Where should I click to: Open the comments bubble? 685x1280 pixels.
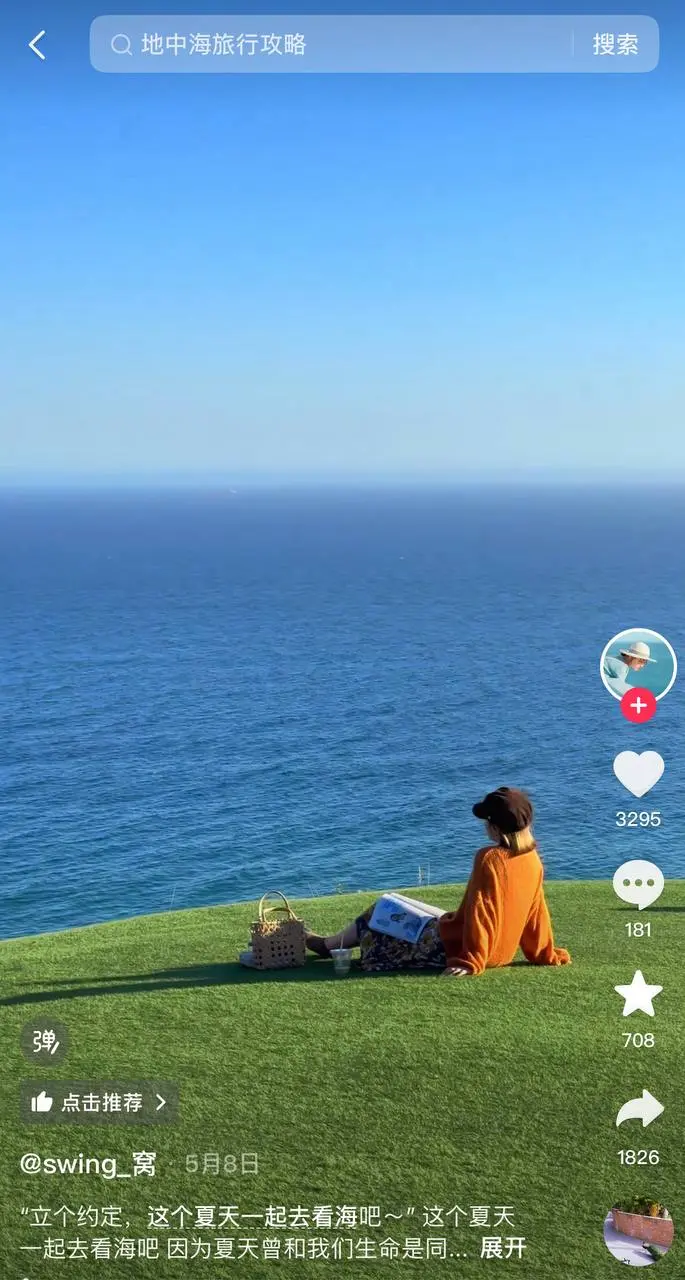638,884
